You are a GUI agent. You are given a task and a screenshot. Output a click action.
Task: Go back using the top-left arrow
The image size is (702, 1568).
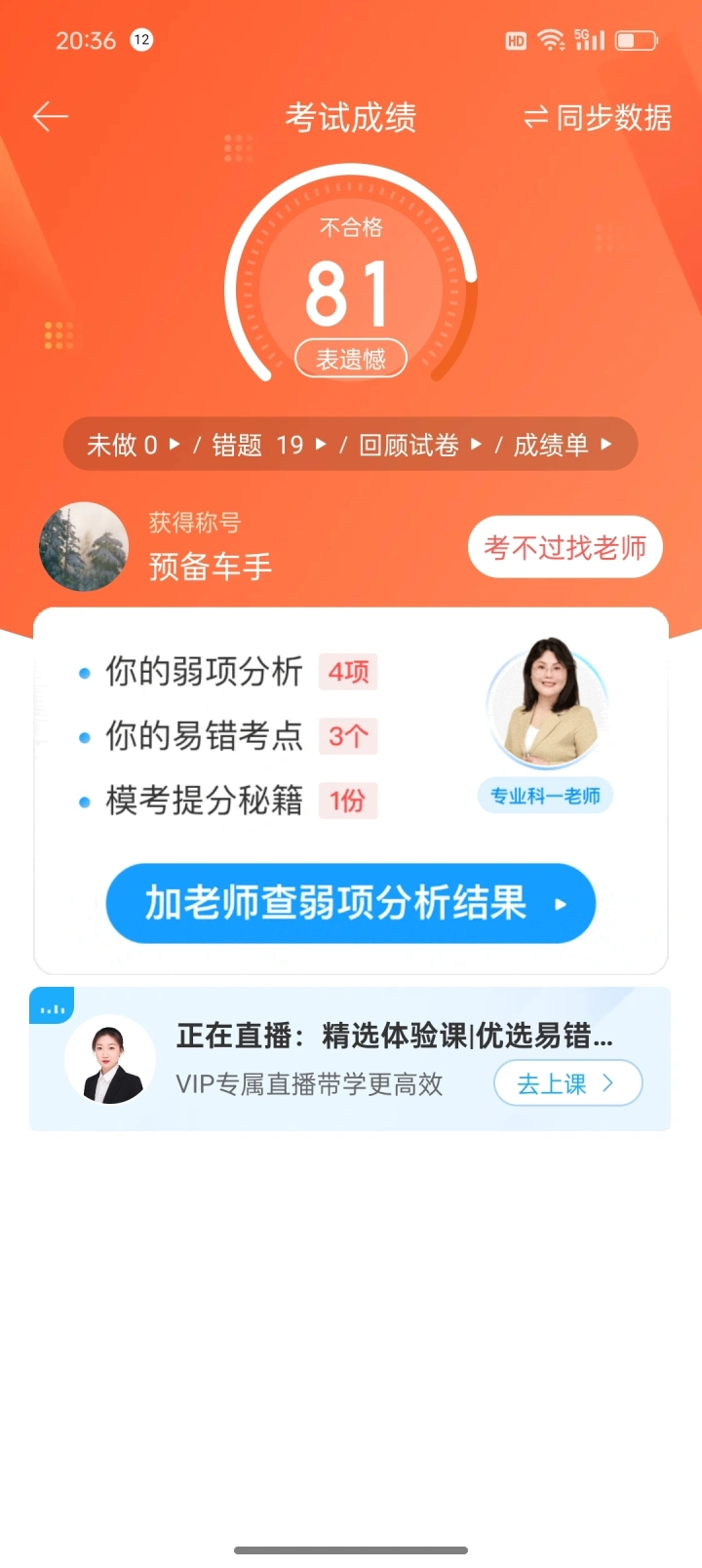[51, 118]
